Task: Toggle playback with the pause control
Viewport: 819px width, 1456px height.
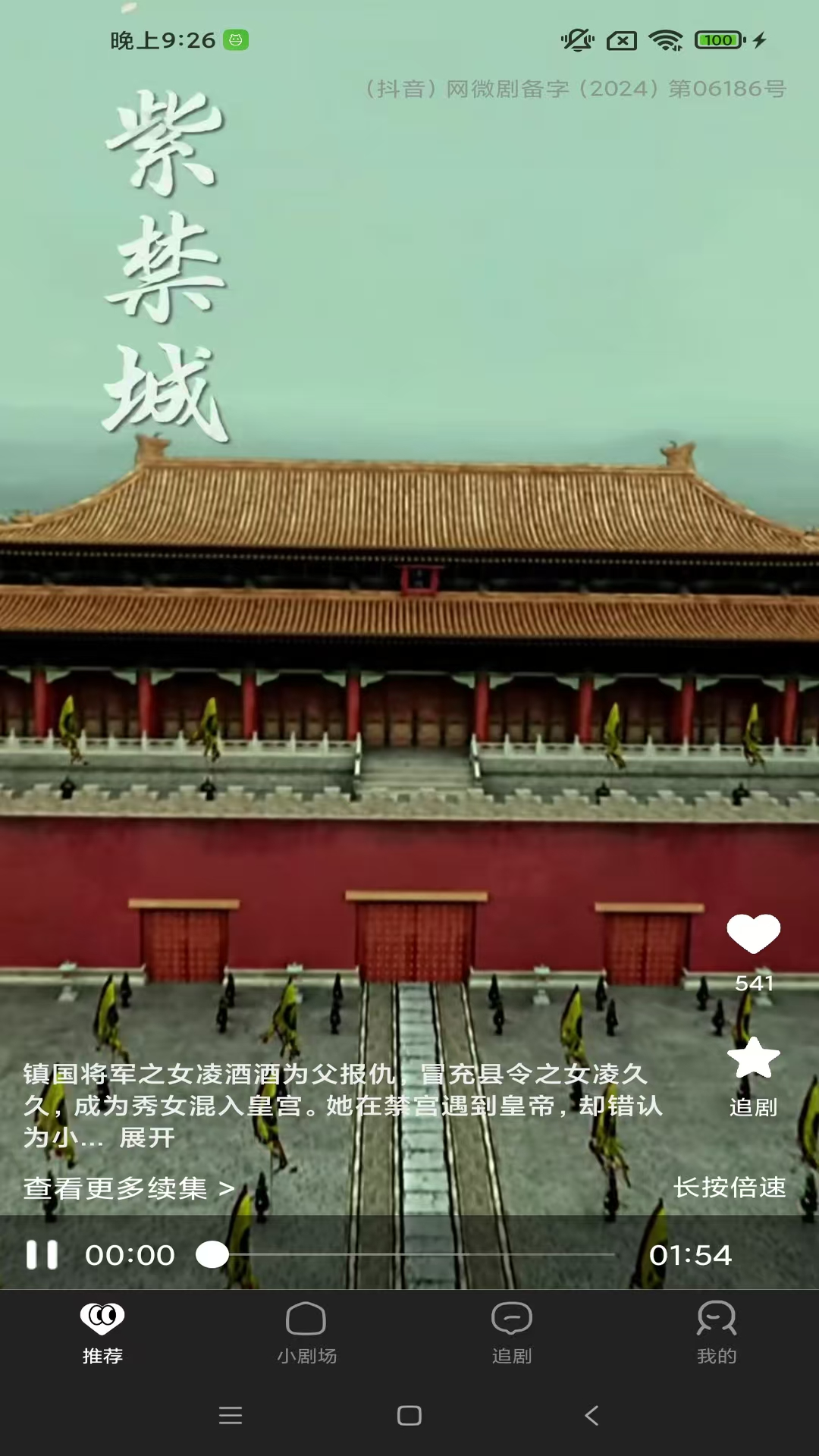Action: pos(42,1255)
